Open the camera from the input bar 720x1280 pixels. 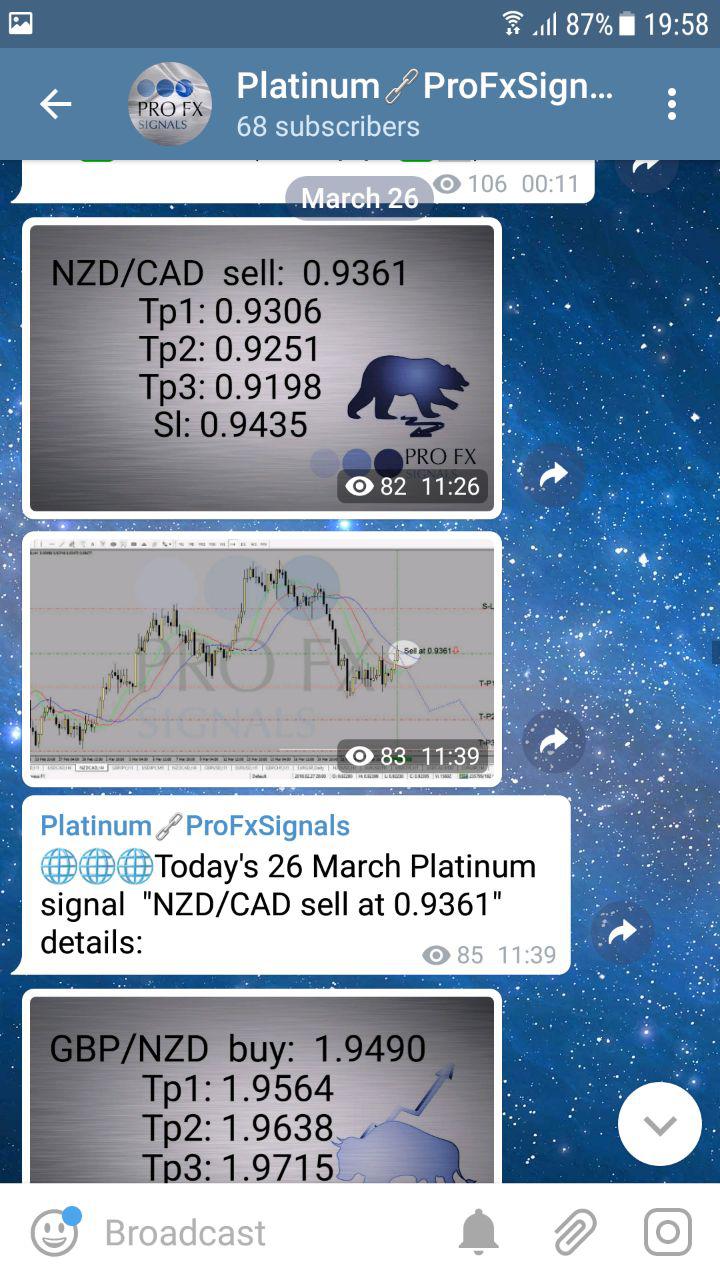point(667,1232)
